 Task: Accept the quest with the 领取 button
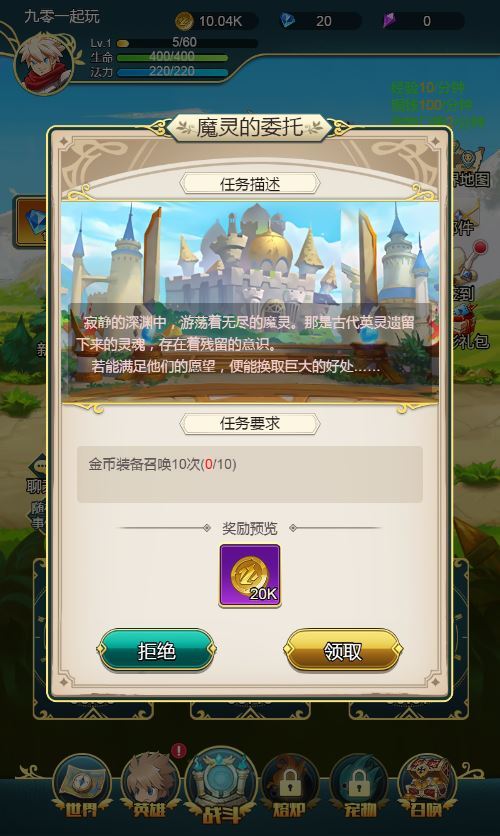[x=343, y=650]
